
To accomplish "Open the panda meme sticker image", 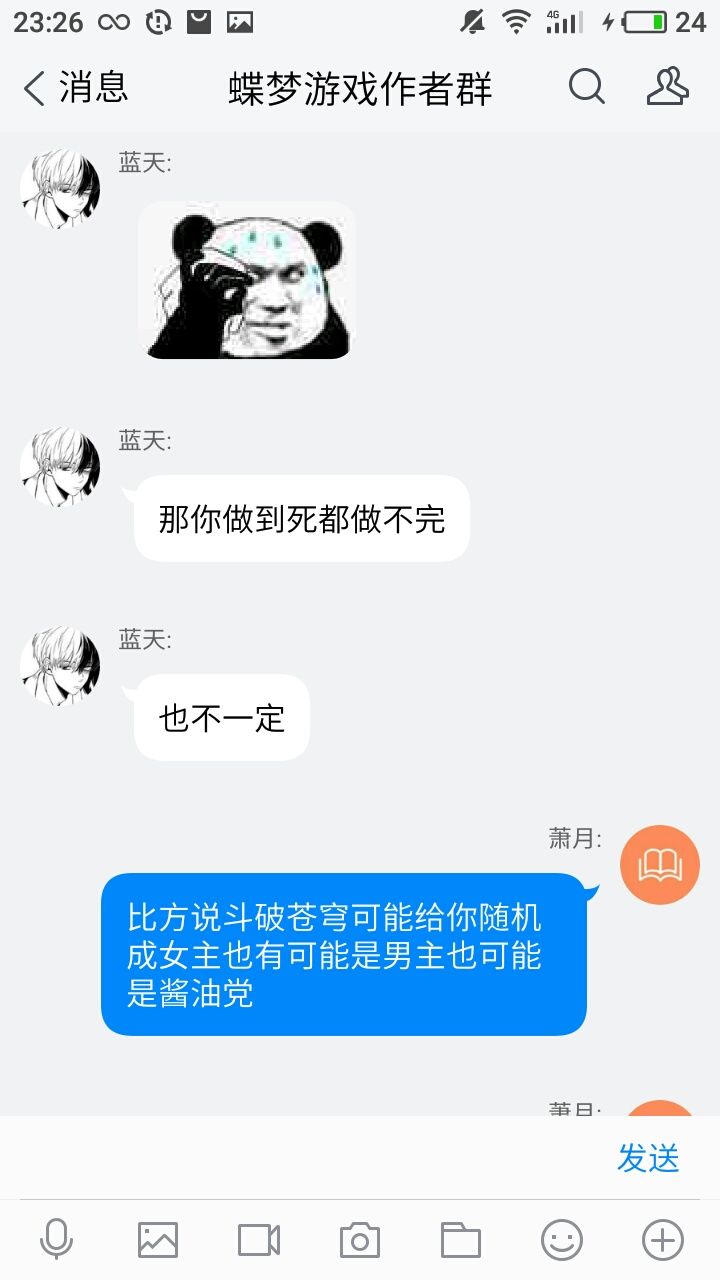I will pyautogui.click(x=246, y=281).
